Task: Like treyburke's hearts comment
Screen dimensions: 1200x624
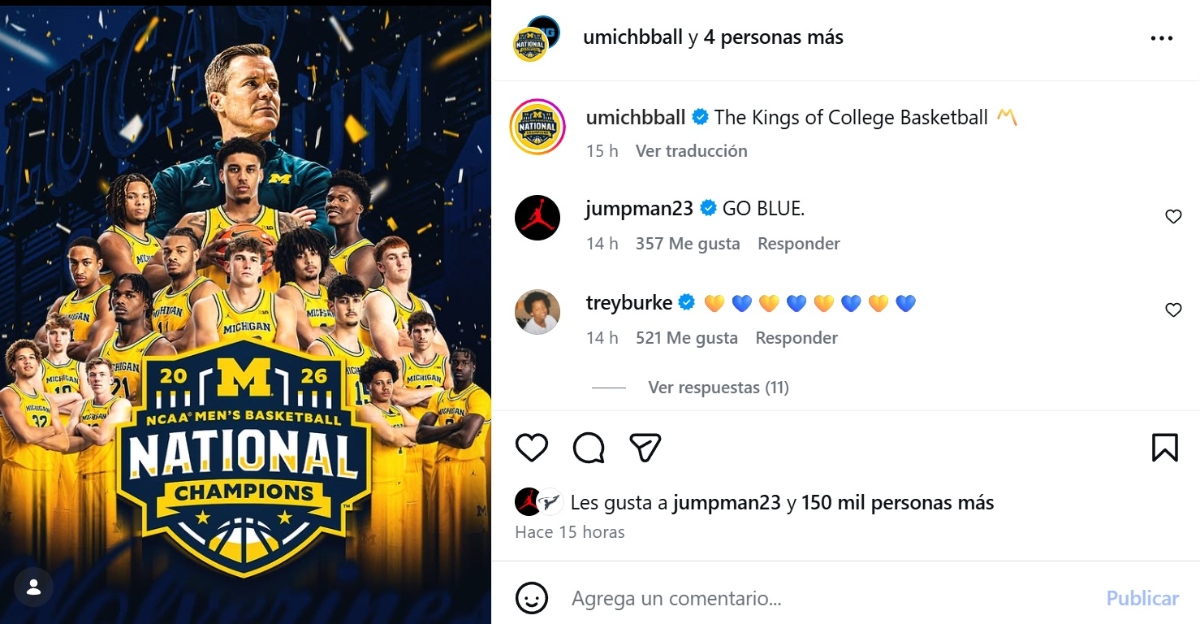Action: (1173, 310)
